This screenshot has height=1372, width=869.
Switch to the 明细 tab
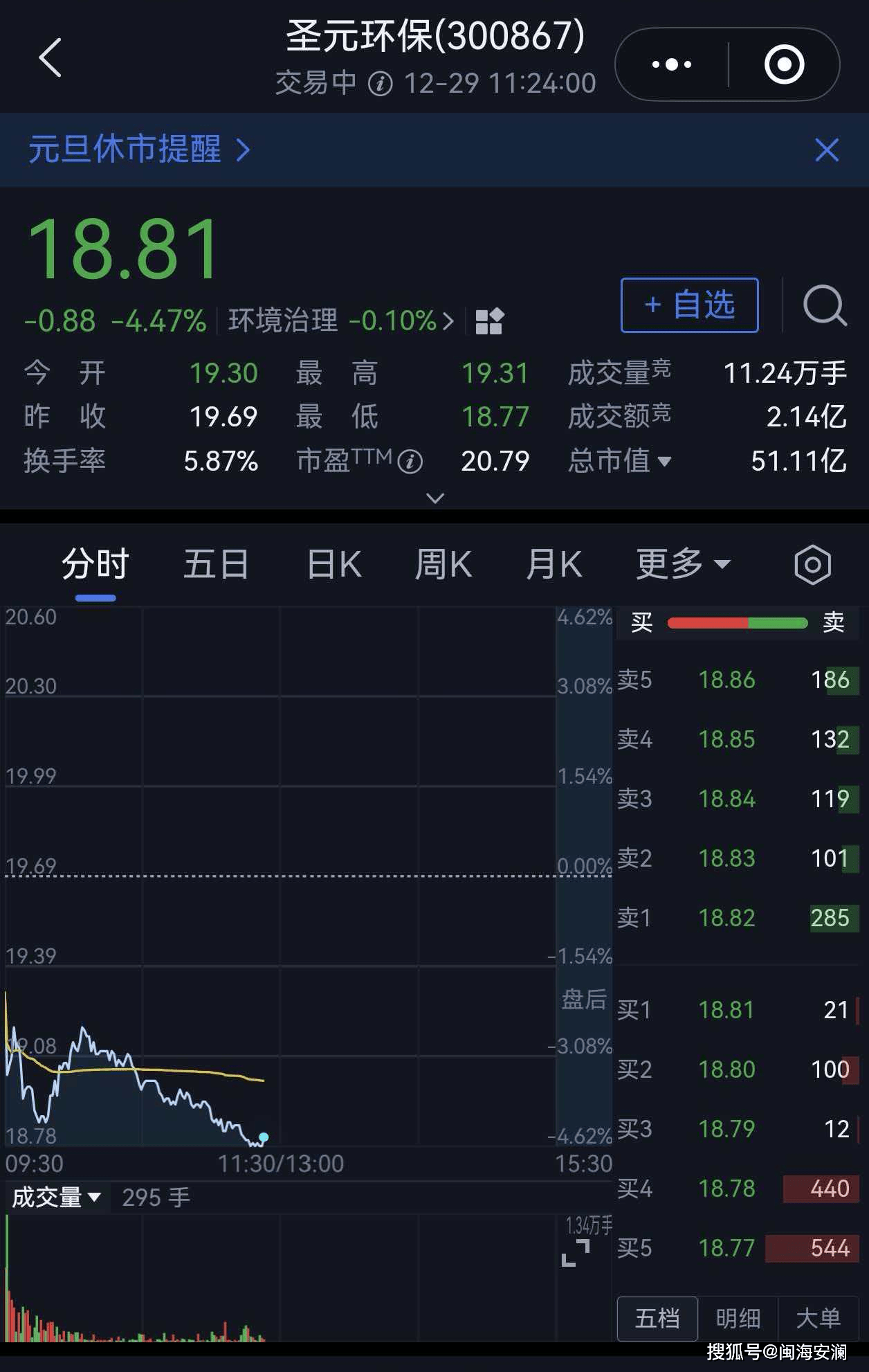click(738, 1318)
